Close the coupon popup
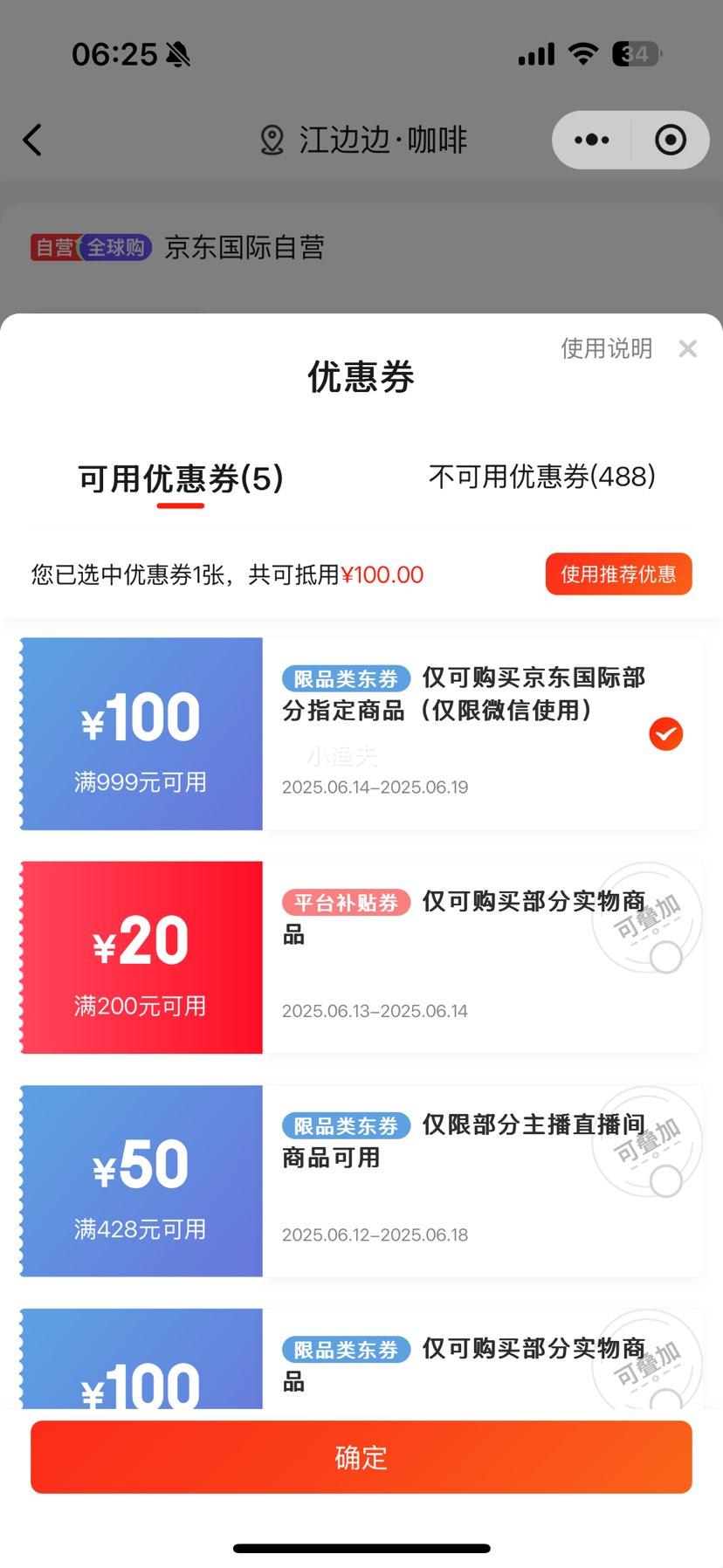Screen dimensions: 723x1568 point(688,349)
